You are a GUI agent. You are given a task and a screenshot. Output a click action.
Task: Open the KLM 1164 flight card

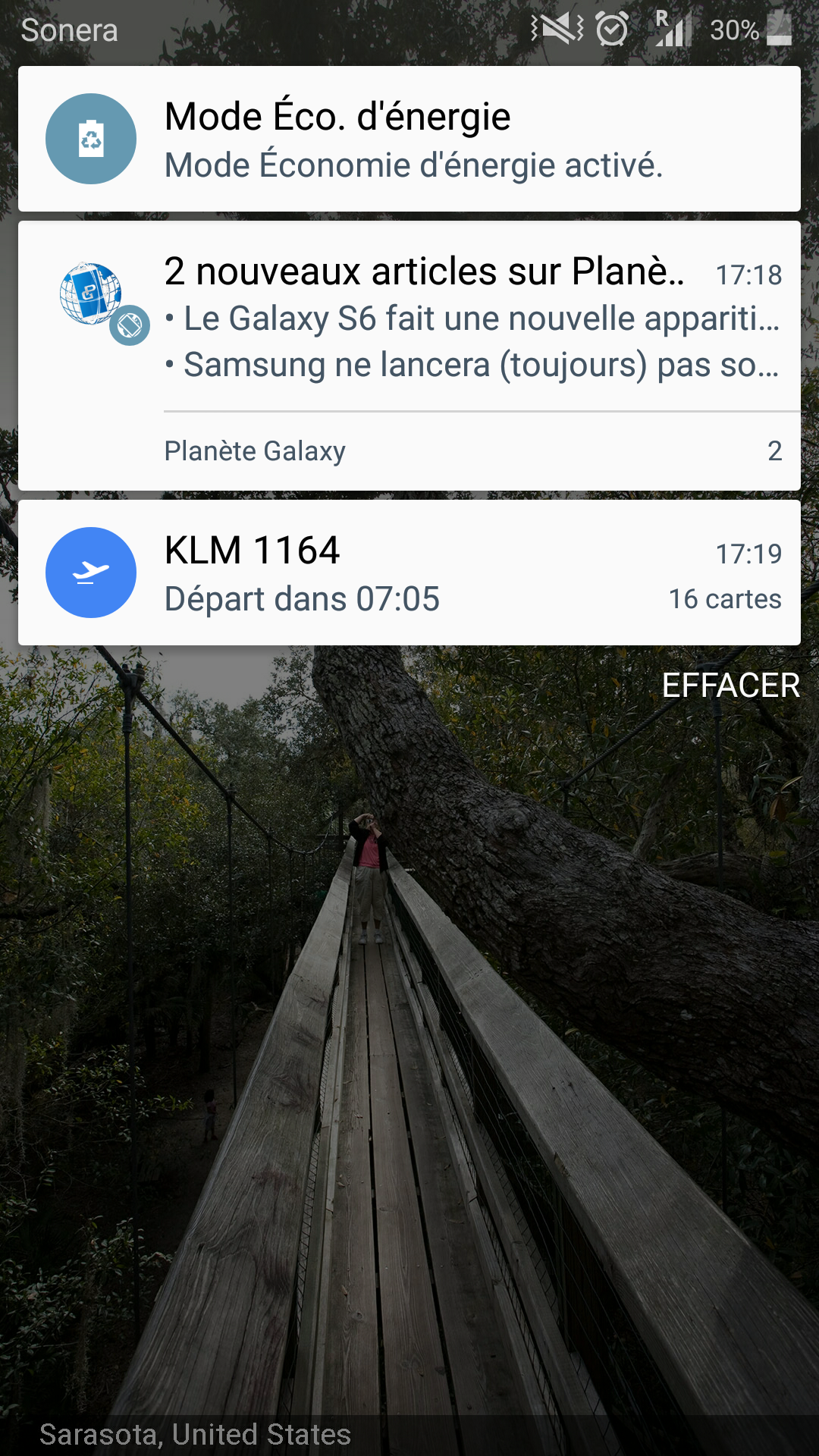coord(409,573)
